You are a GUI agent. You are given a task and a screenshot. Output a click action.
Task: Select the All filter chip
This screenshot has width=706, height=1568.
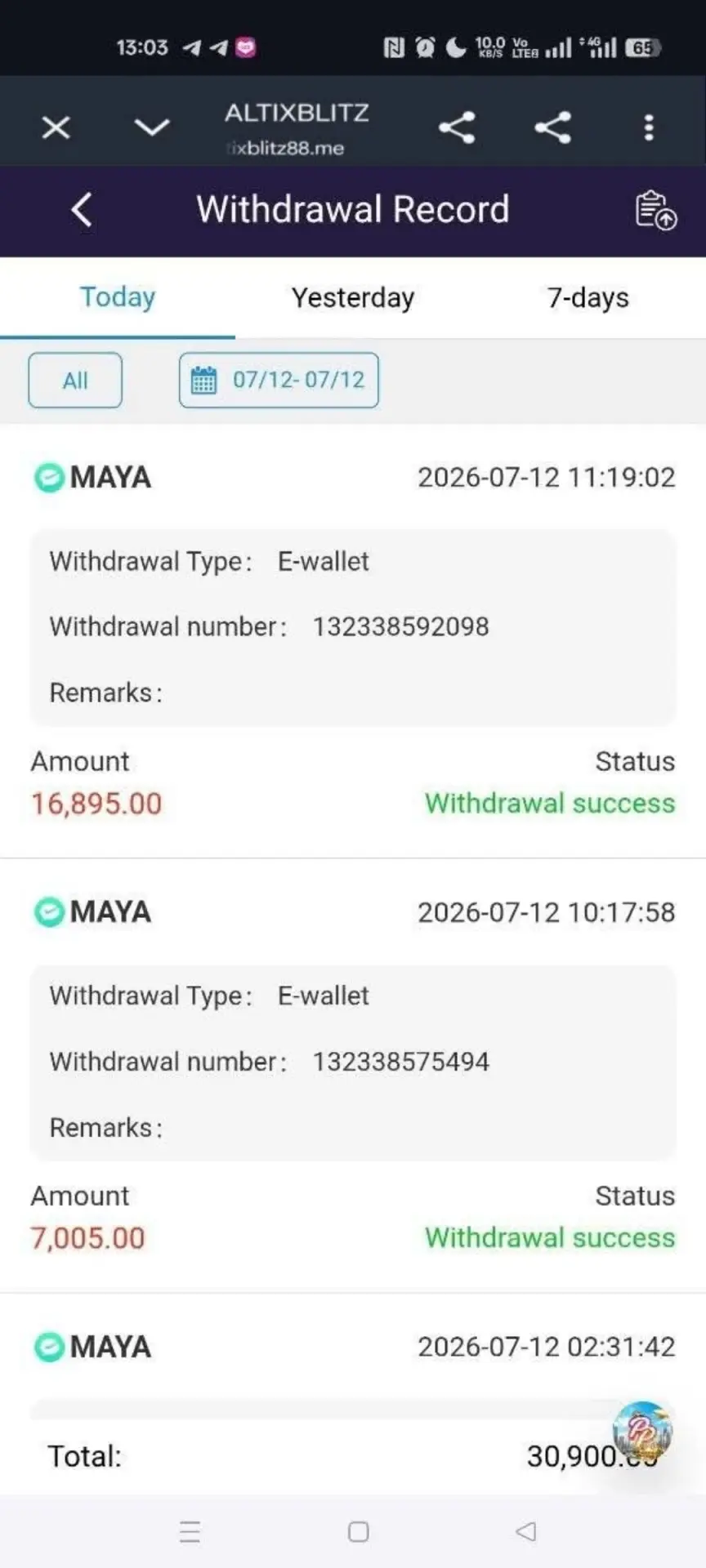tap(75, 380)
